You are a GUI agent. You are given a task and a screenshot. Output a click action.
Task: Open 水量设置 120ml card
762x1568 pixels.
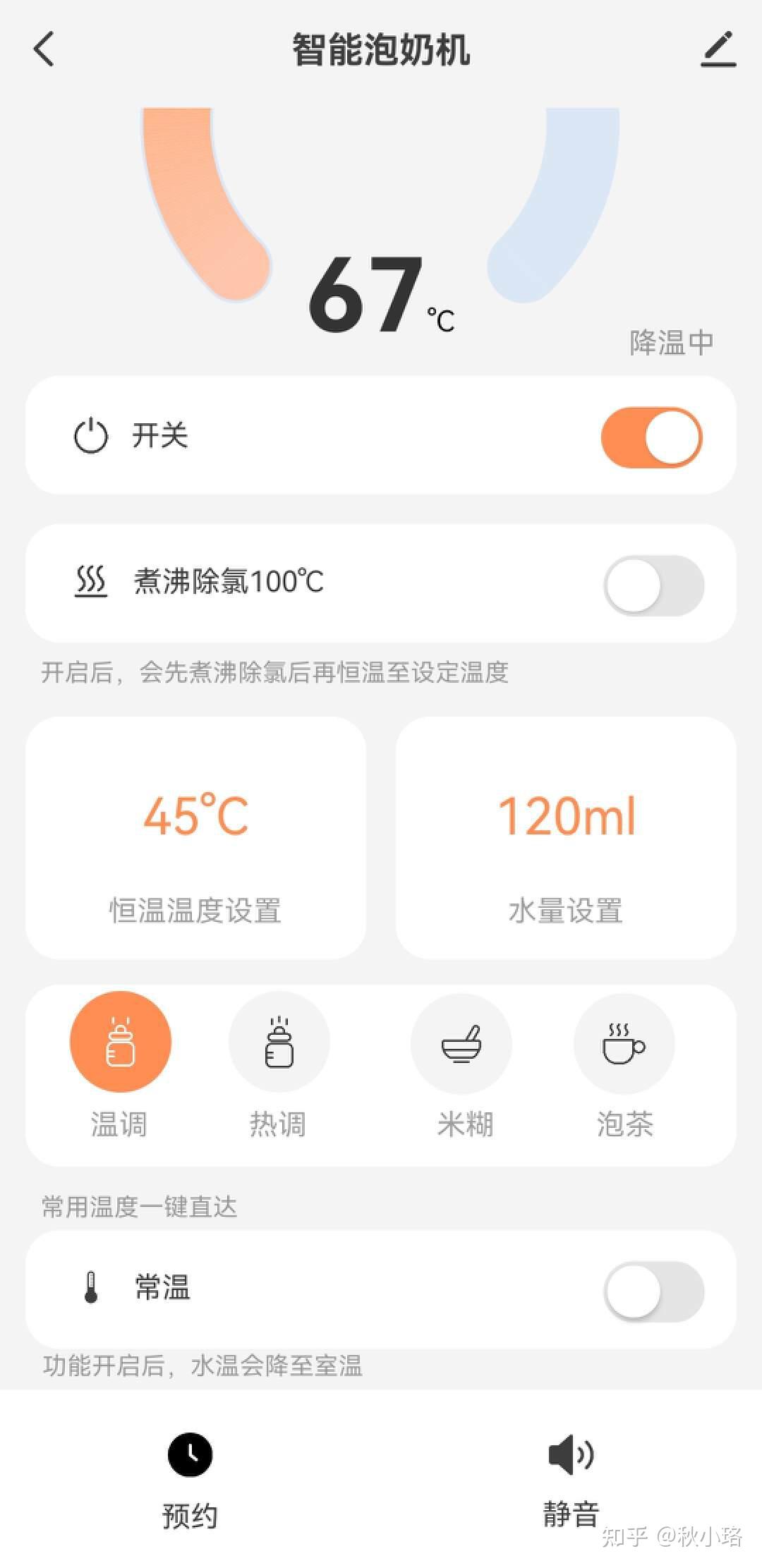point(566,838)
